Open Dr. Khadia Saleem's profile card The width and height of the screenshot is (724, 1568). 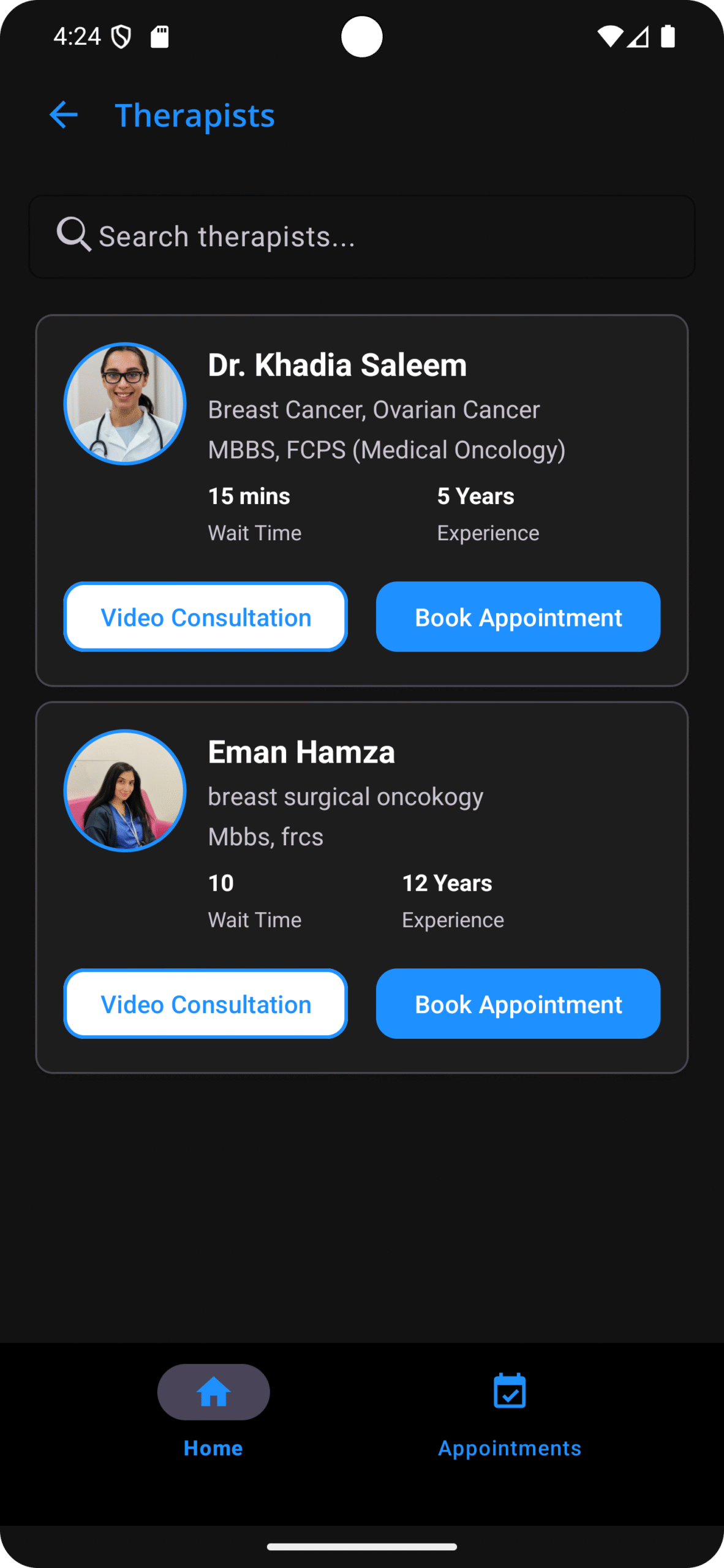[x=337, y=366]
